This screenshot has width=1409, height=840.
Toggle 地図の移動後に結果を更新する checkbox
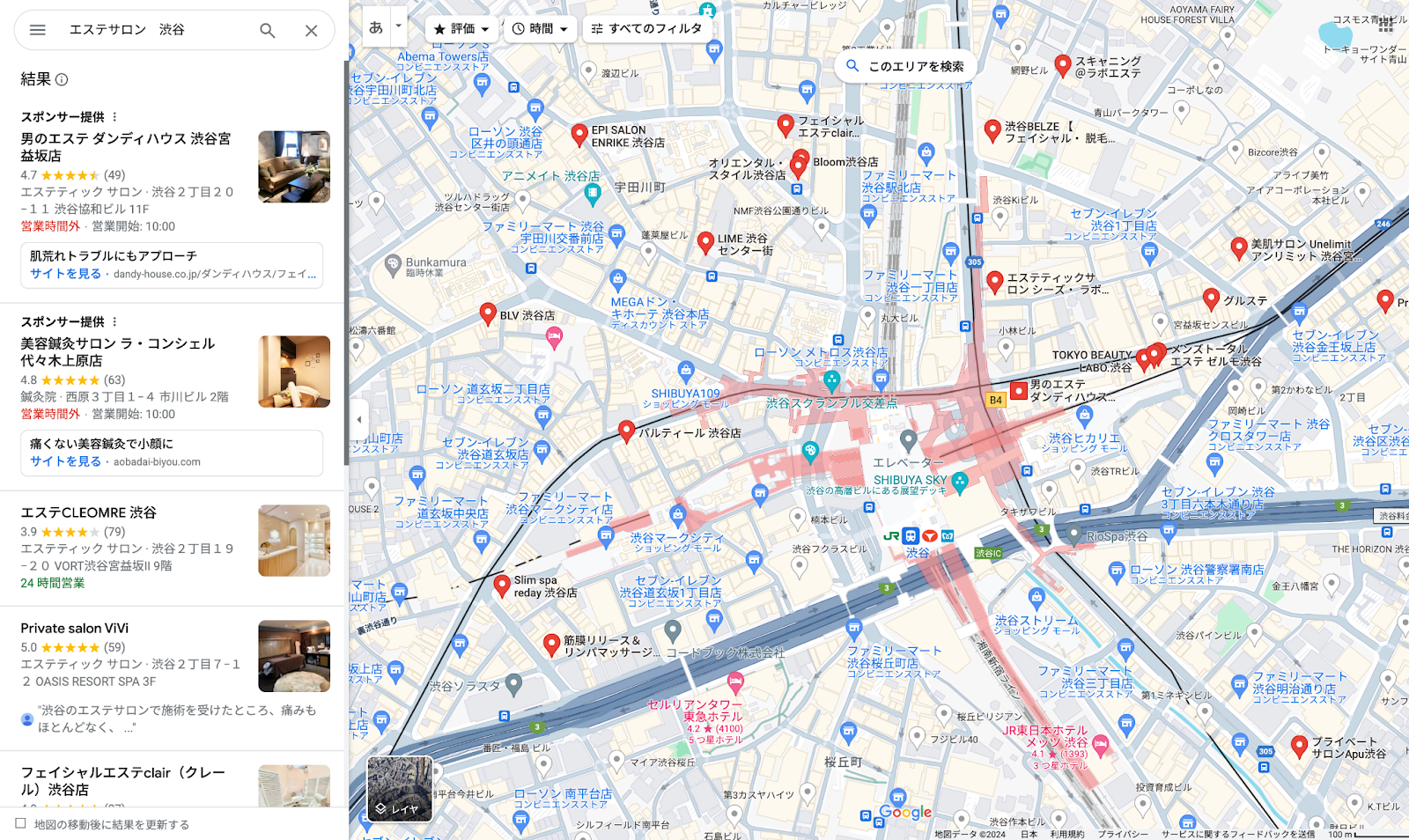coord(20,824)
